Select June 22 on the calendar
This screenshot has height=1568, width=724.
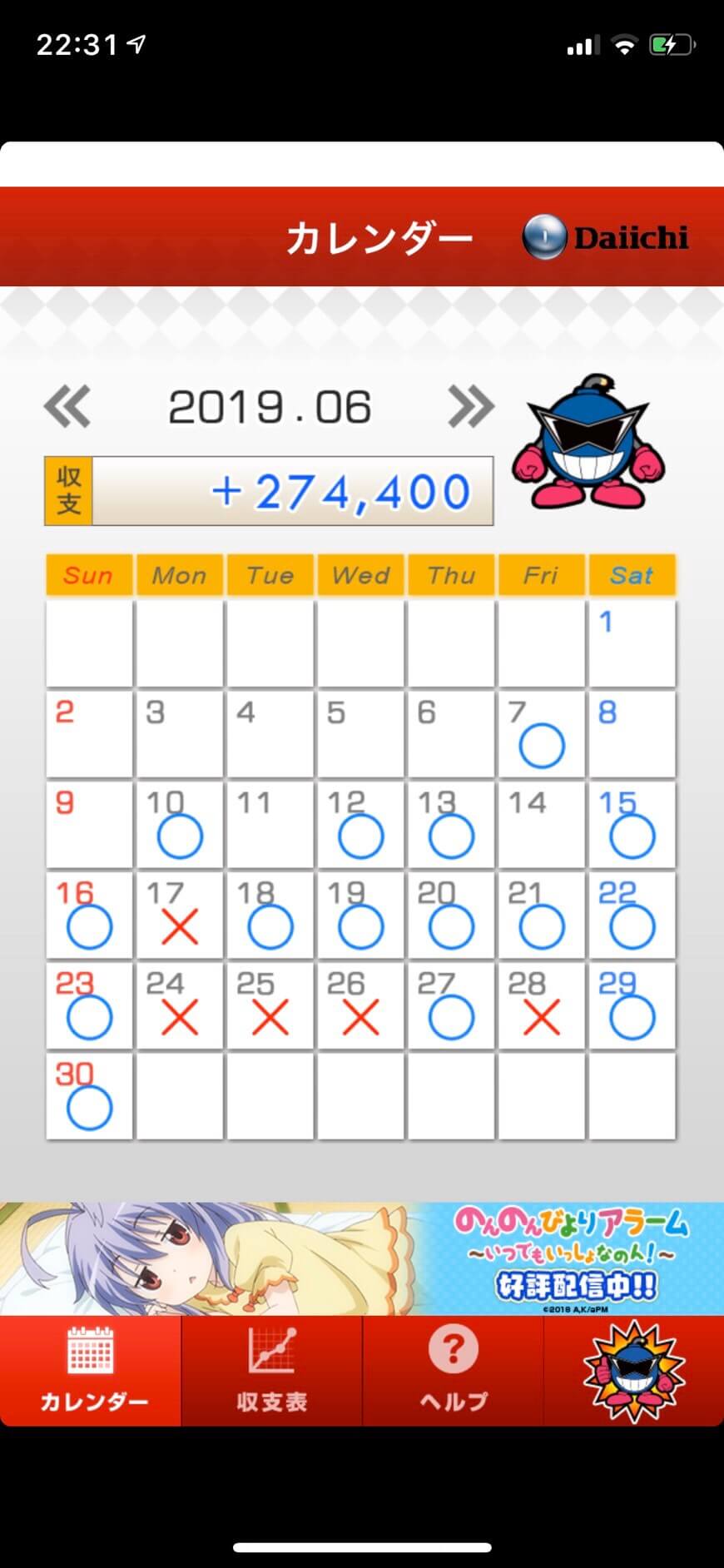(632, 915)
